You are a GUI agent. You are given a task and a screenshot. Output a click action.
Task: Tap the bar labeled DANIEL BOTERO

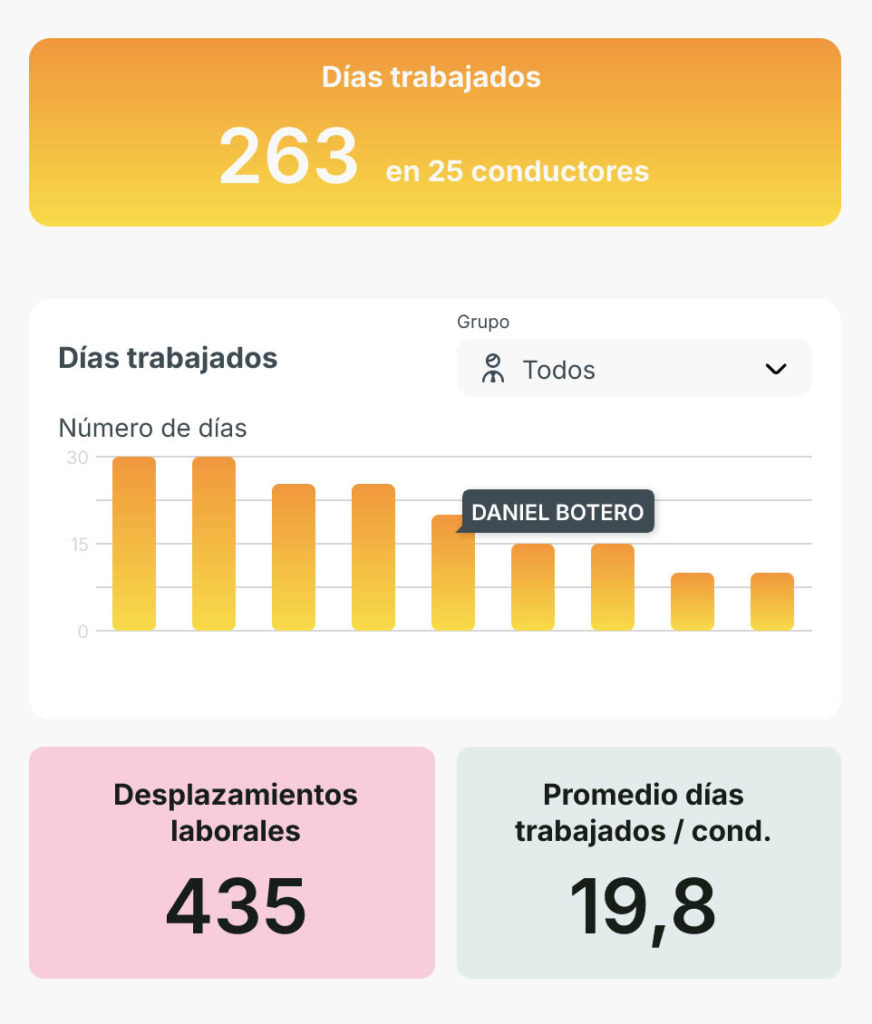coord(452,575)
